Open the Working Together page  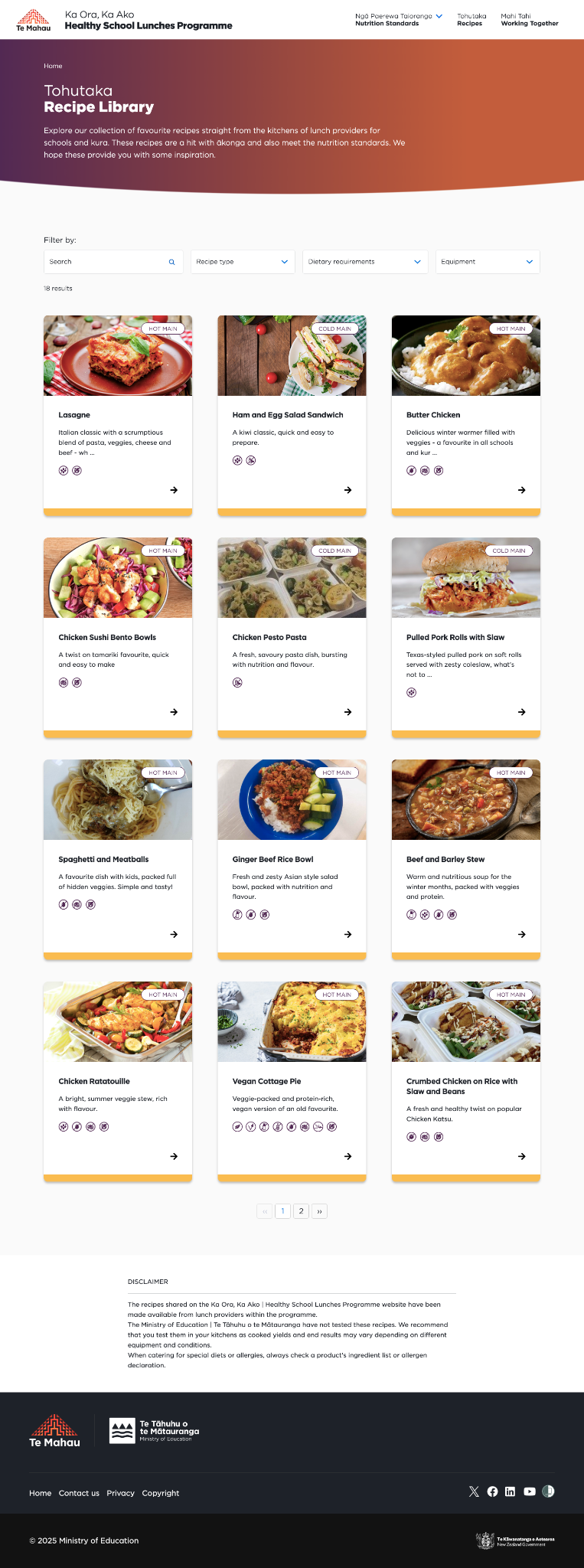click(x=529, y=20)
